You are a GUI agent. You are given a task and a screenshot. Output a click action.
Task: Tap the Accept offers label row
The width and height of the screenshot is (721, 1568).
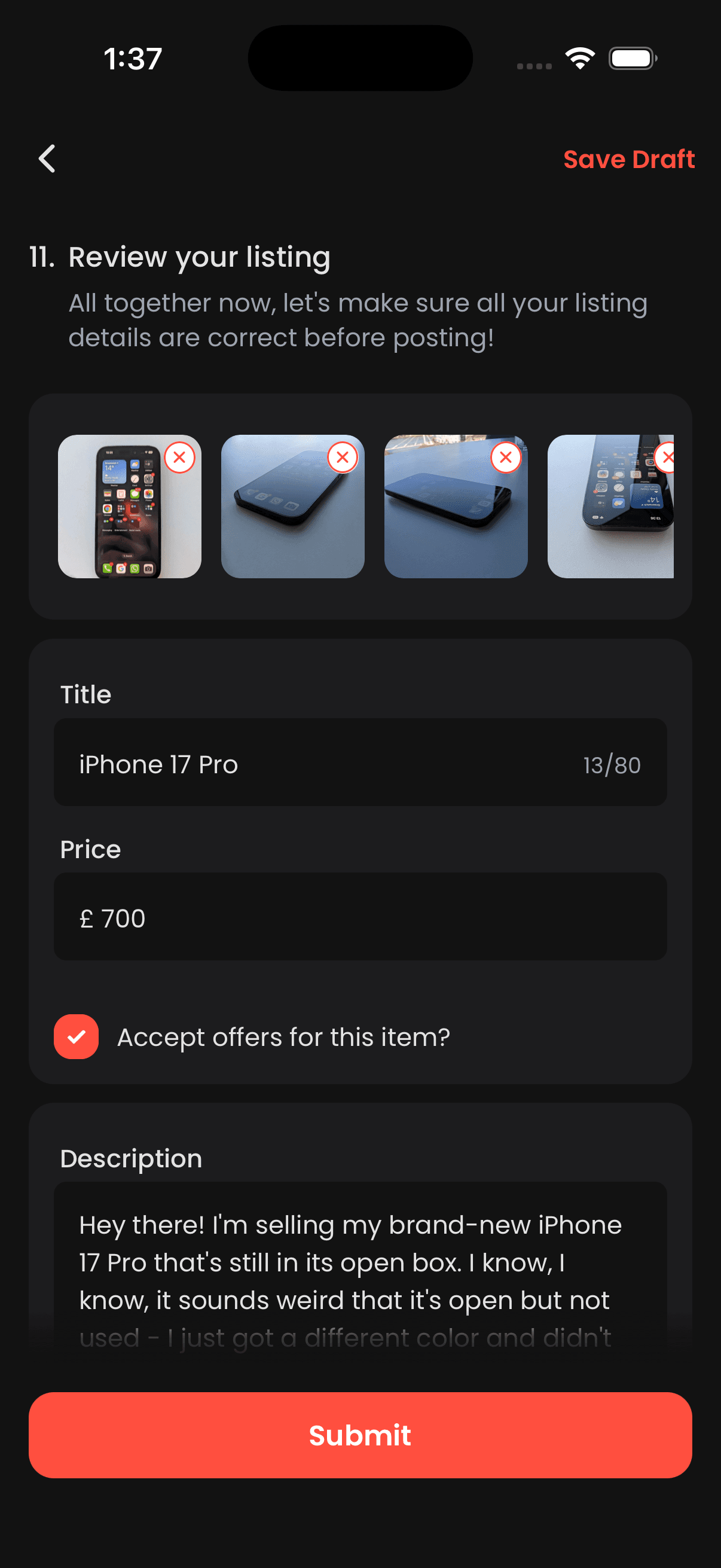(283, 1036)
